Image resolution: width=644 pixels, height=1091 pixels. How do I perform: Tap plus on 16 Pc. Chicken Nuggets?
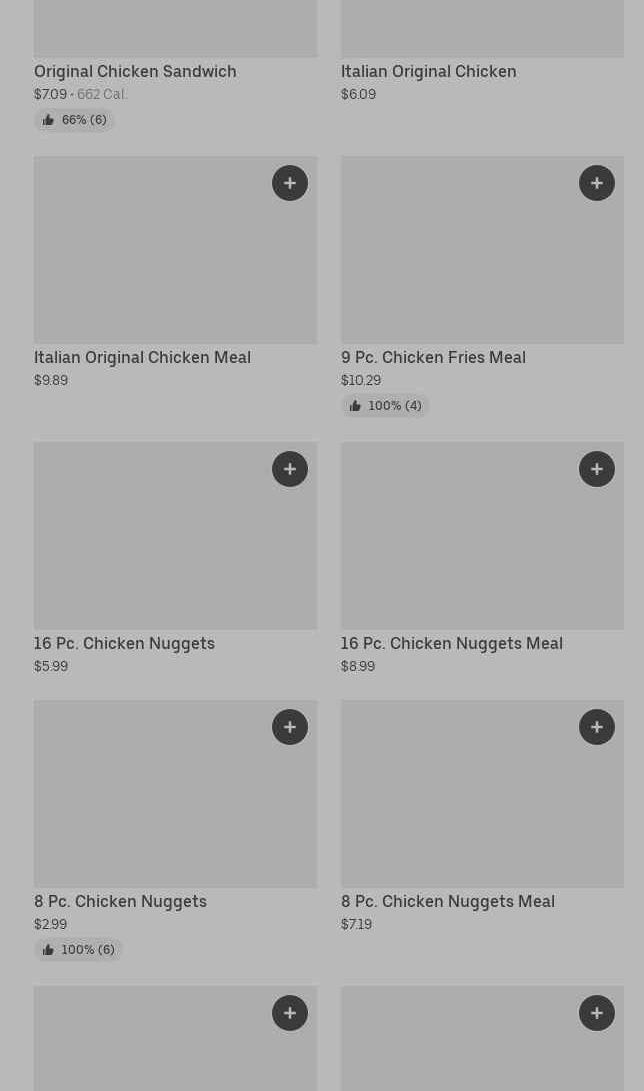click(290, 469)
